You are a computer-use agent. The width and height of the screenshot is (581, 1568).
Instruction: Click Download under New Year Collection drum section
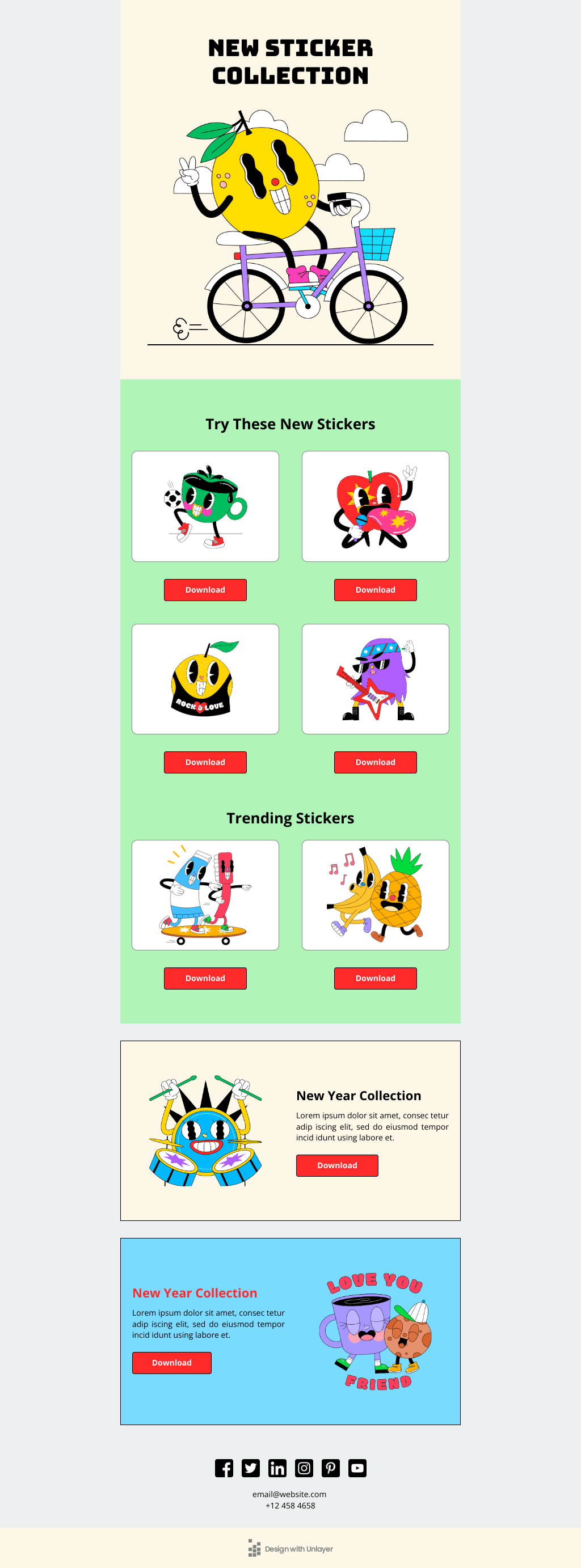pos(337,1166)
